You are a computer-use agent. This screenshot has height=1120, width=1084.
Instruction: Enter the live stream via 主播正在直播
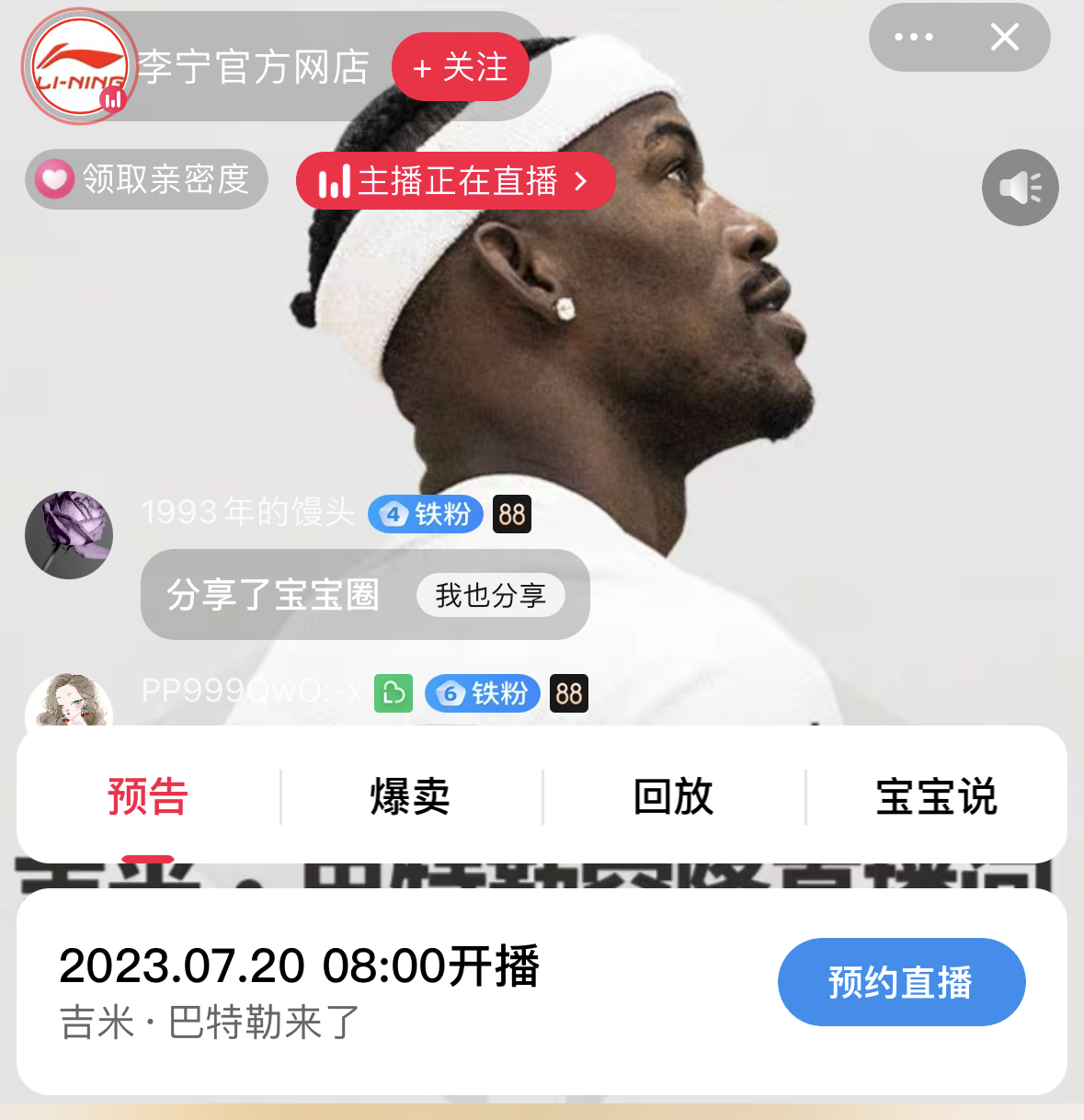[454, 181]
